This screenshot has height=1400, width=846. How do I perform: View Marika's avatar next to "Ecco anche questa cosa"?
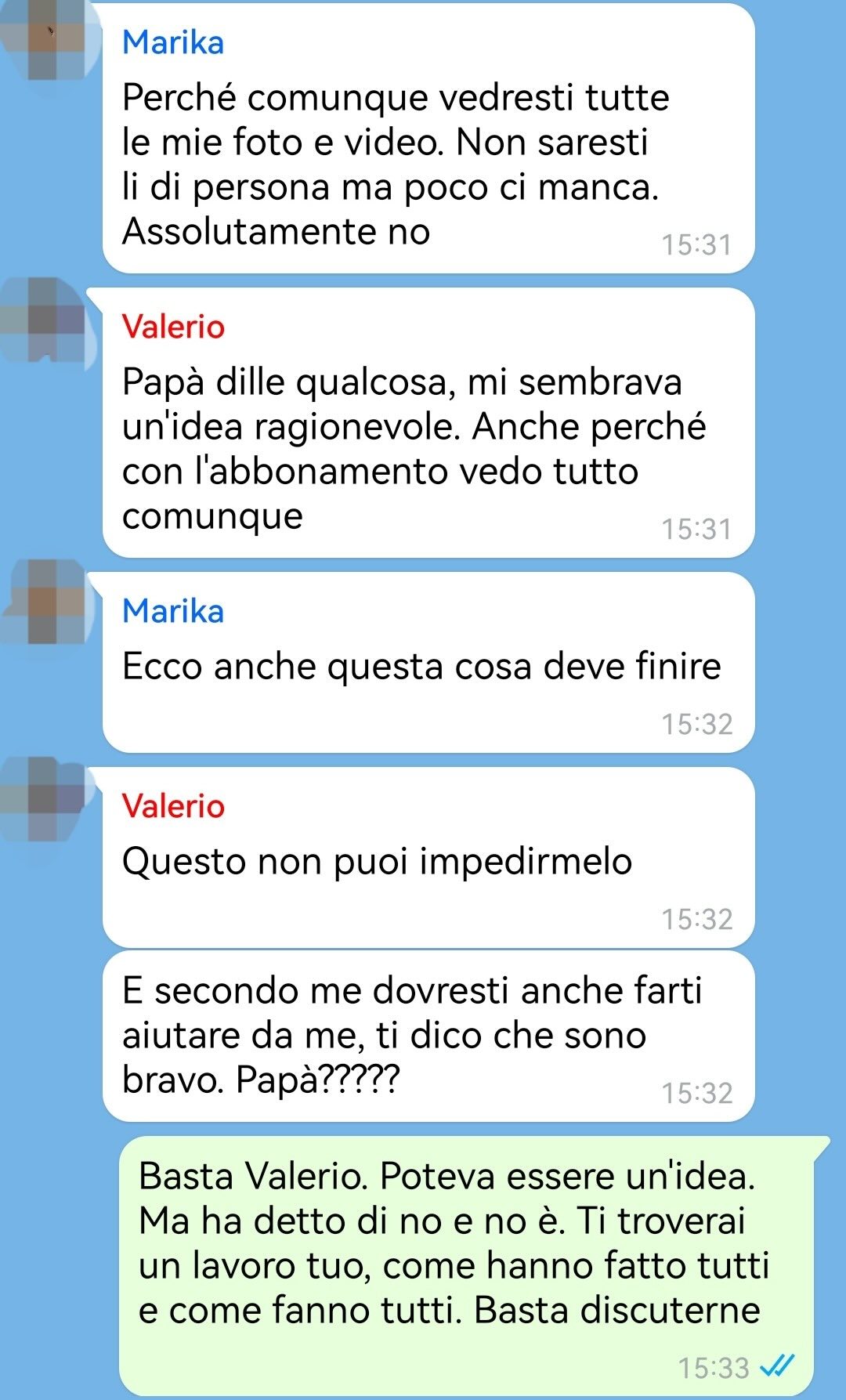[x=47, y=602]
